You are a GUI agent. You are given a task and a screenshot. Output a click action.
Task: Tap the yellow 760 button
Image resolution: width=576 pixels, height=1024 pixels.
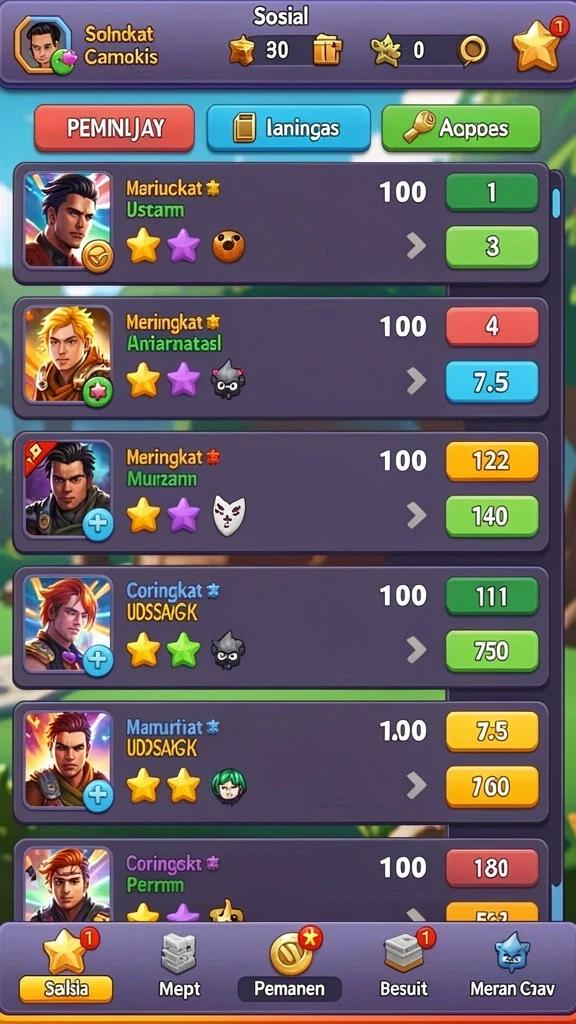tap(492, 786)
